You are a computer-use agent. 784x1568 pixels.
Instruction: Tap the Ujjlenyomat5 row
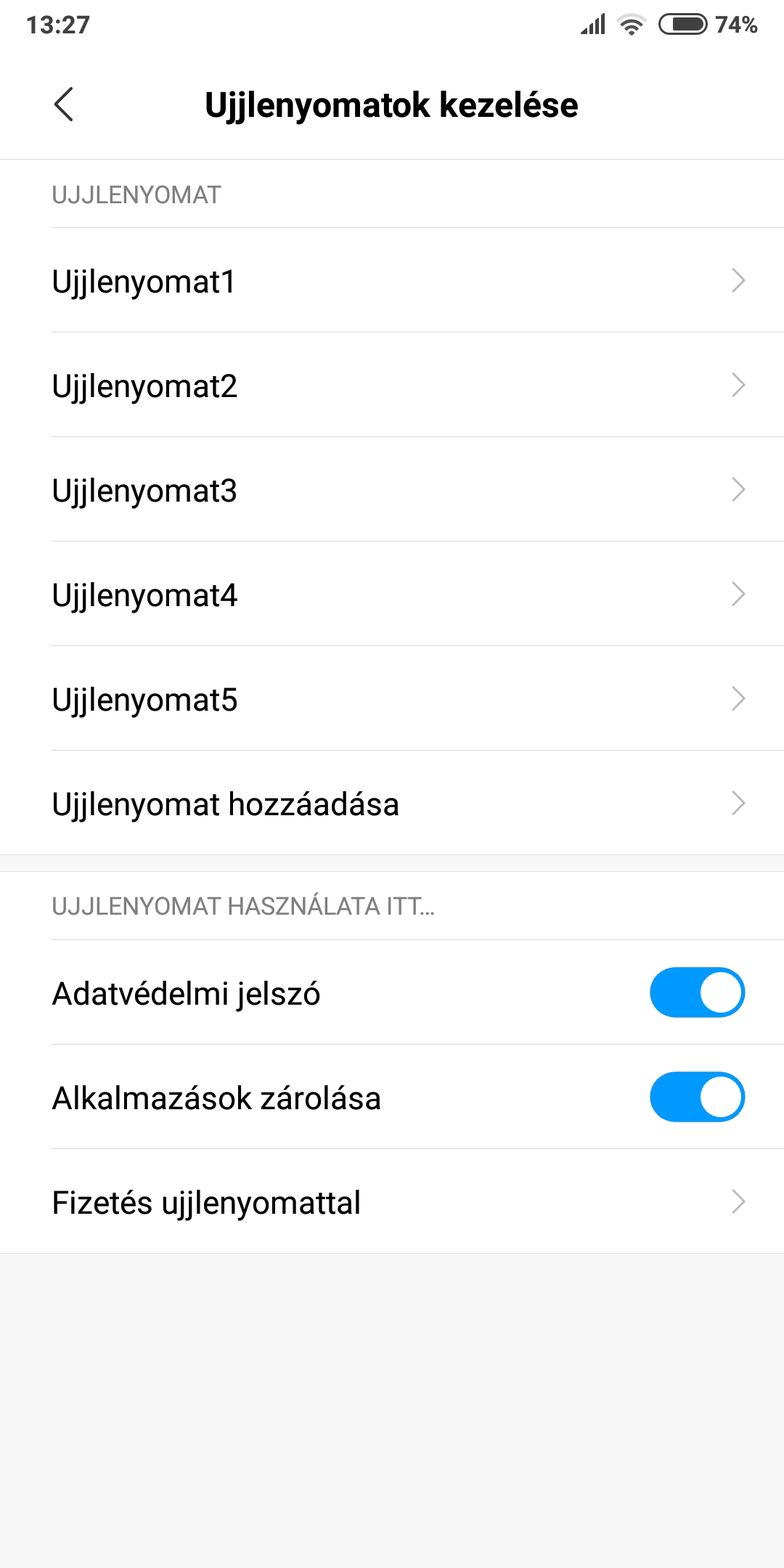coord(392,698)
